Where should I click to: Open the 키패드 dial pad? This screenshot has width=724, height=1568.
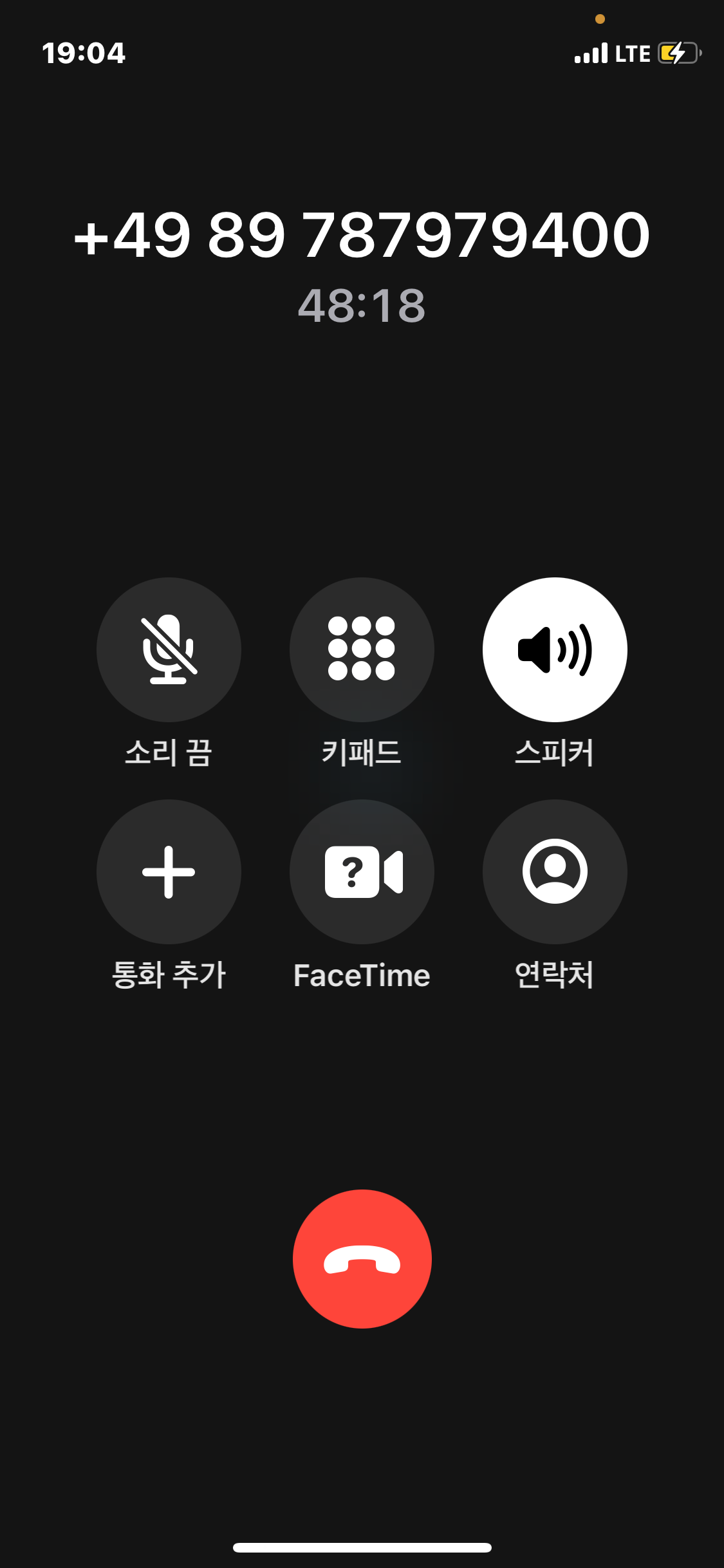click(362, 649)
